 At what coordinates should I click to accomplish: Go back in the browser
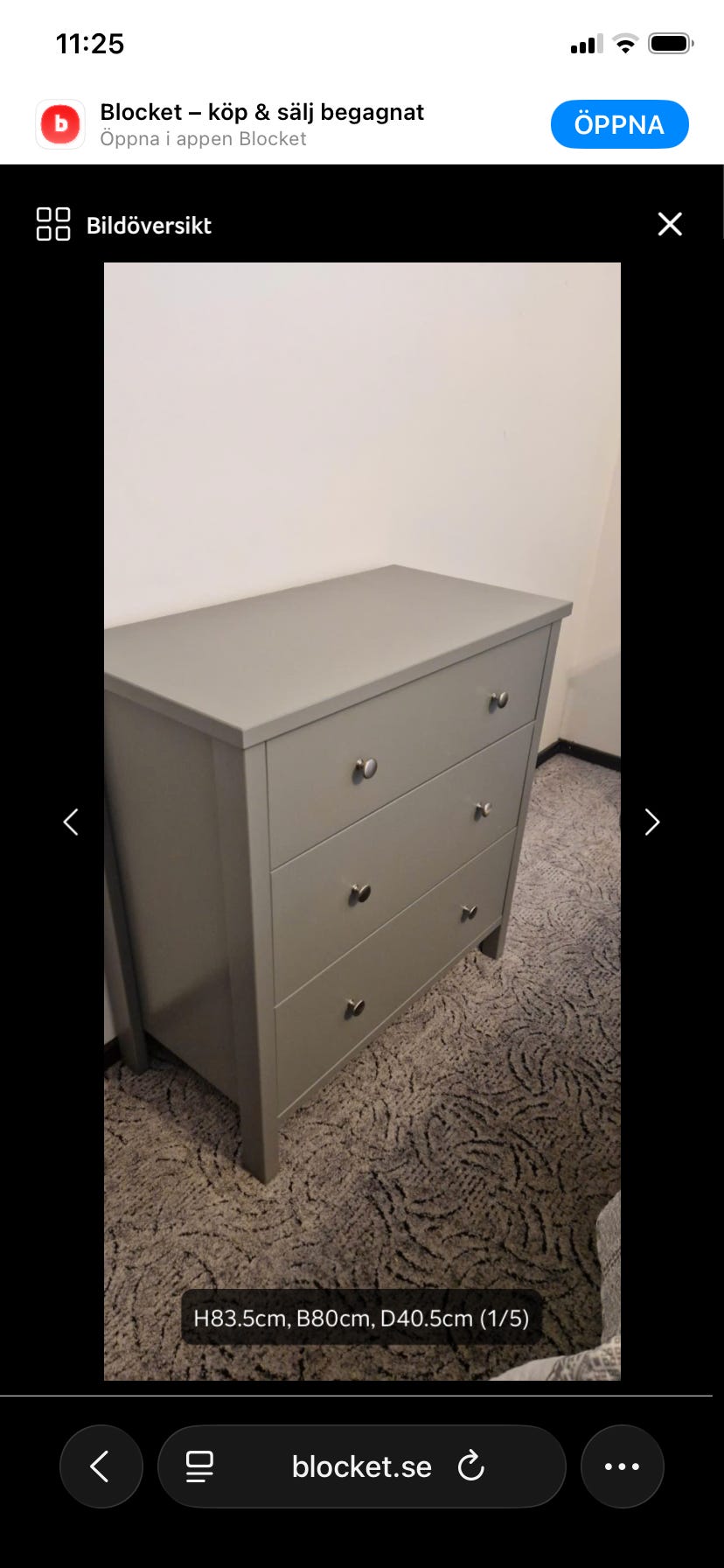(x=101, y=1466)
